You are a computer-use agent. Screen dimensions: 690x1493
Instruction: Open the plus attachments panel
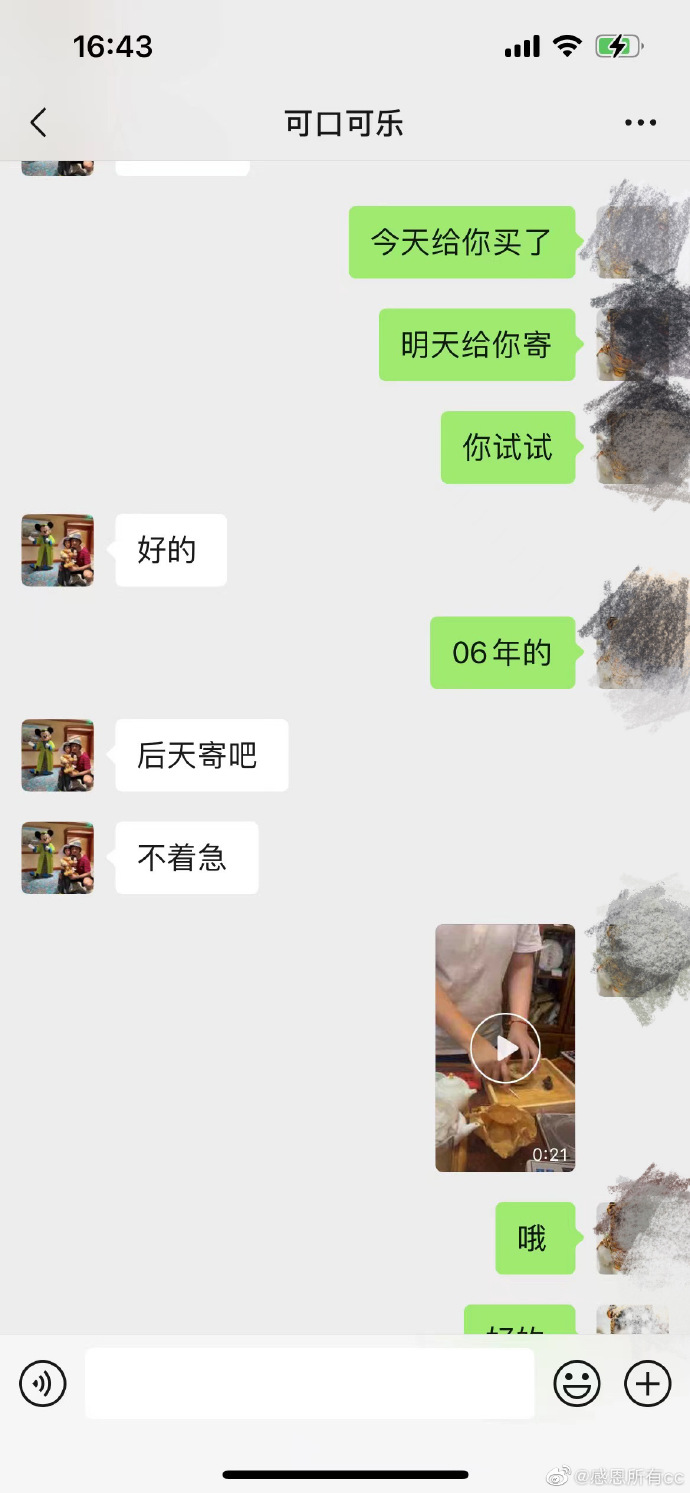[x=648, y=1384]
